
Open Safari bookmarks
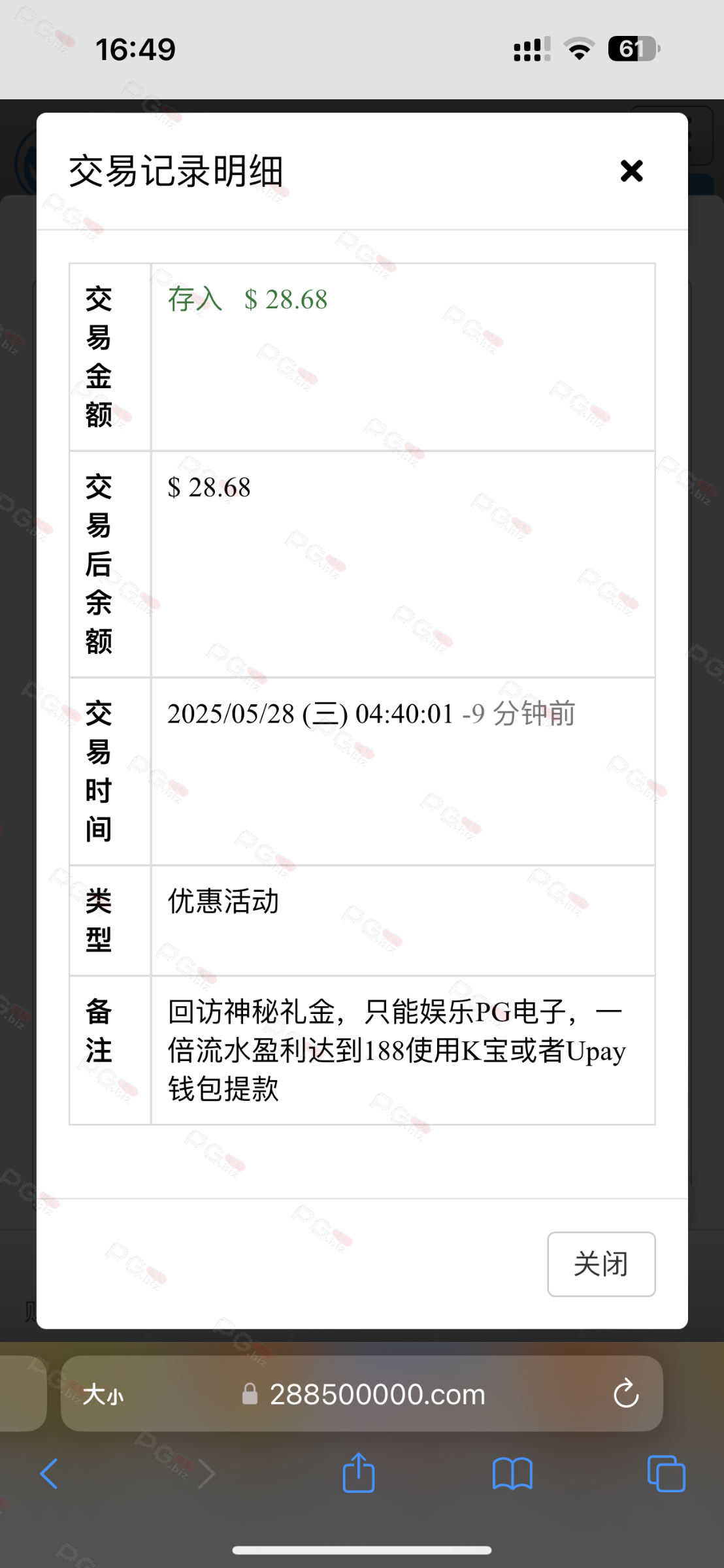(512, 1474)
